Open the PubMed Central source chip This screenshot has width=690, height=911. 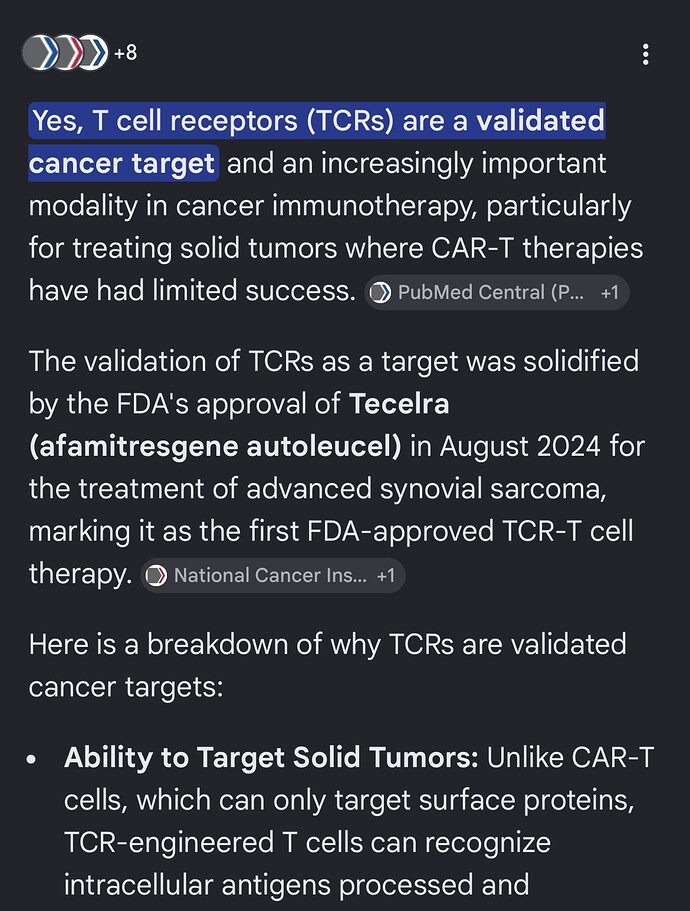(496, 293)
